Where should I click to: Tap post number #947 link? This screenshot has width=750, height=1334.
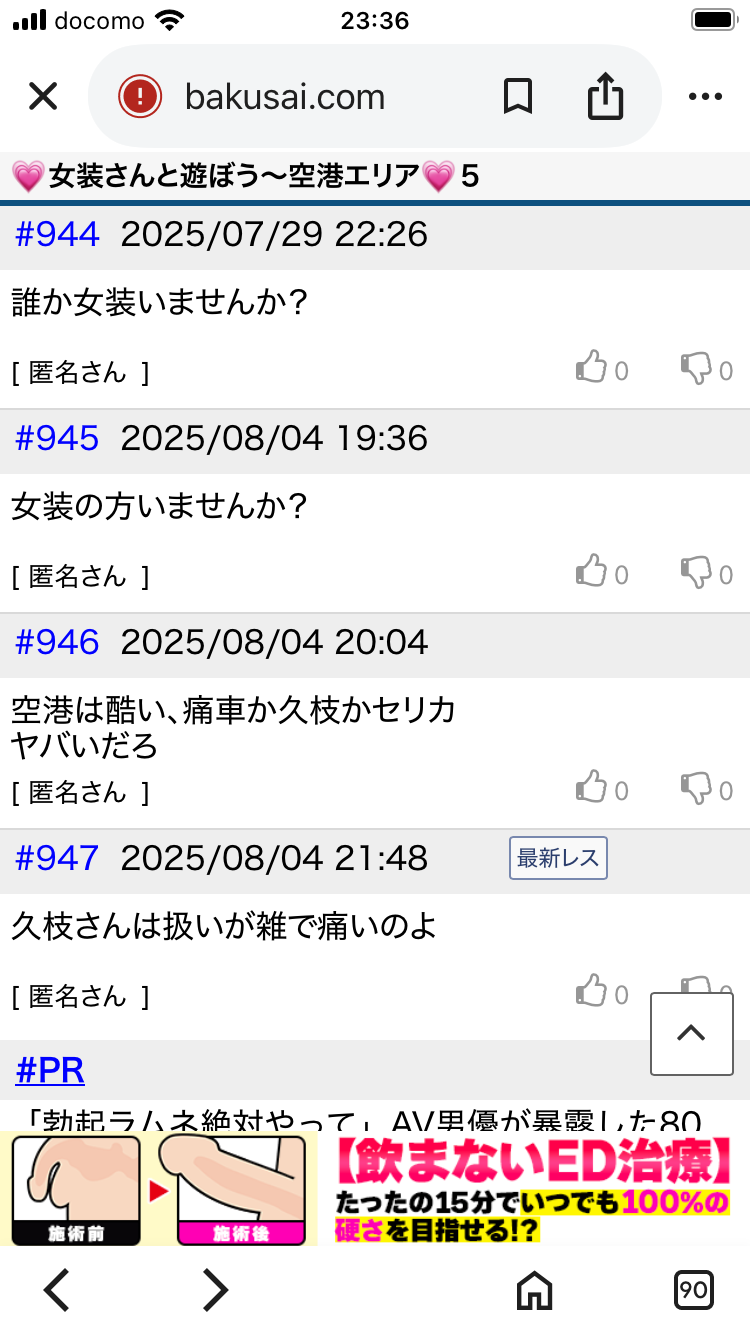coord(57,858)
